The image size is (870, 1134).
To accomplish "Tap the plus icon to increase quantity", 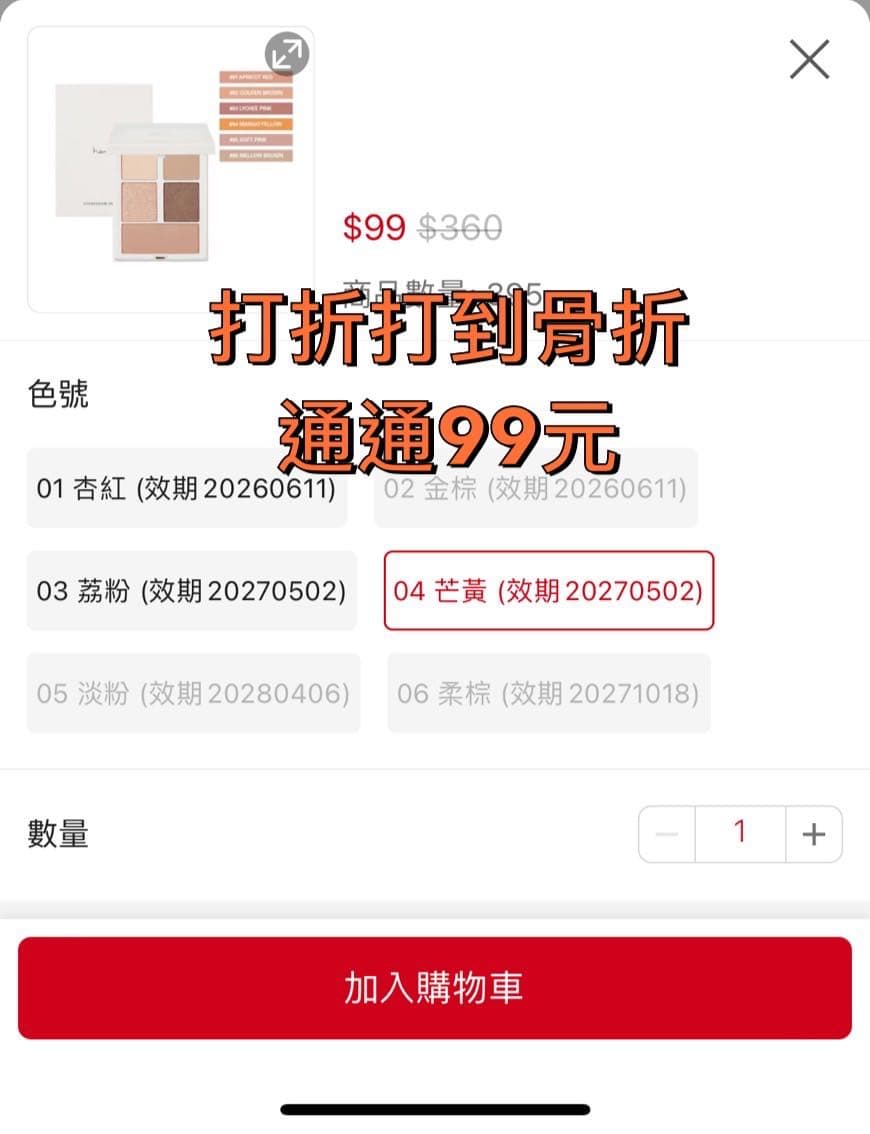I will tap(813, 833).
